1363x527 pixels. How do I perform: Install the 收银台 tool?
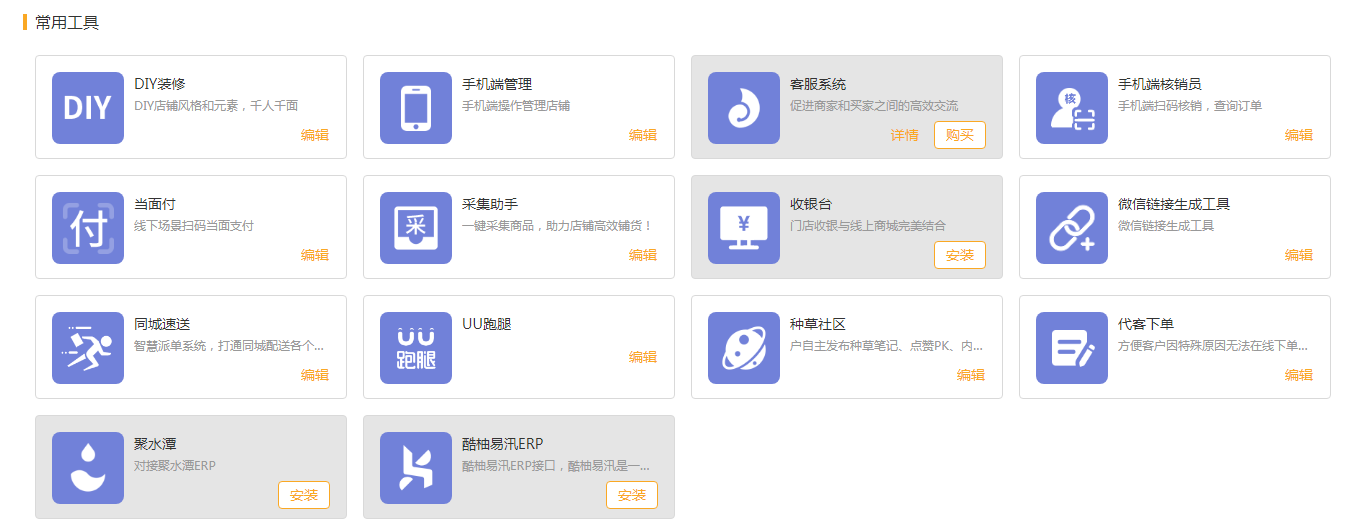959,255
